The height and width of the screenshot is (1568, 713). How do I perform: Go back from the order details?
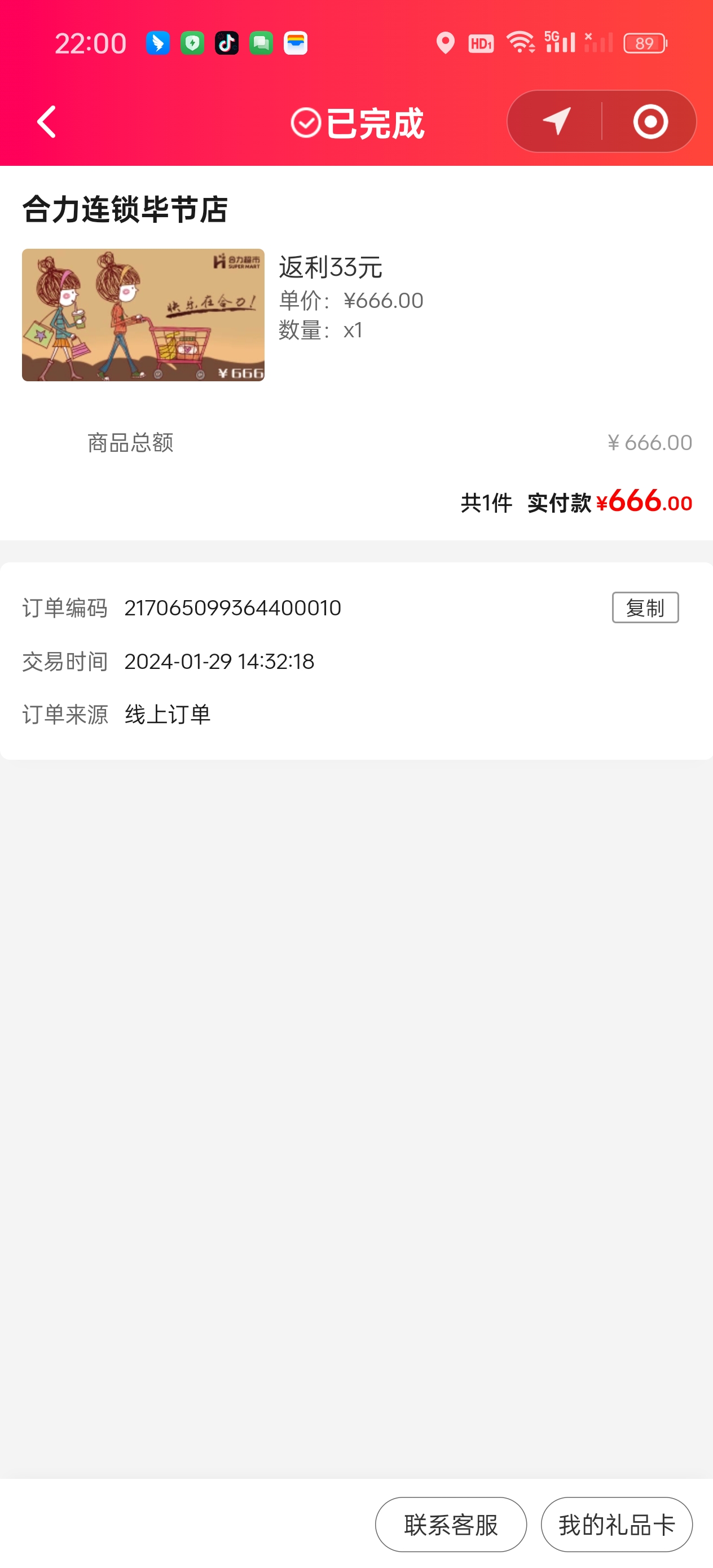click(x=47, y=122)
